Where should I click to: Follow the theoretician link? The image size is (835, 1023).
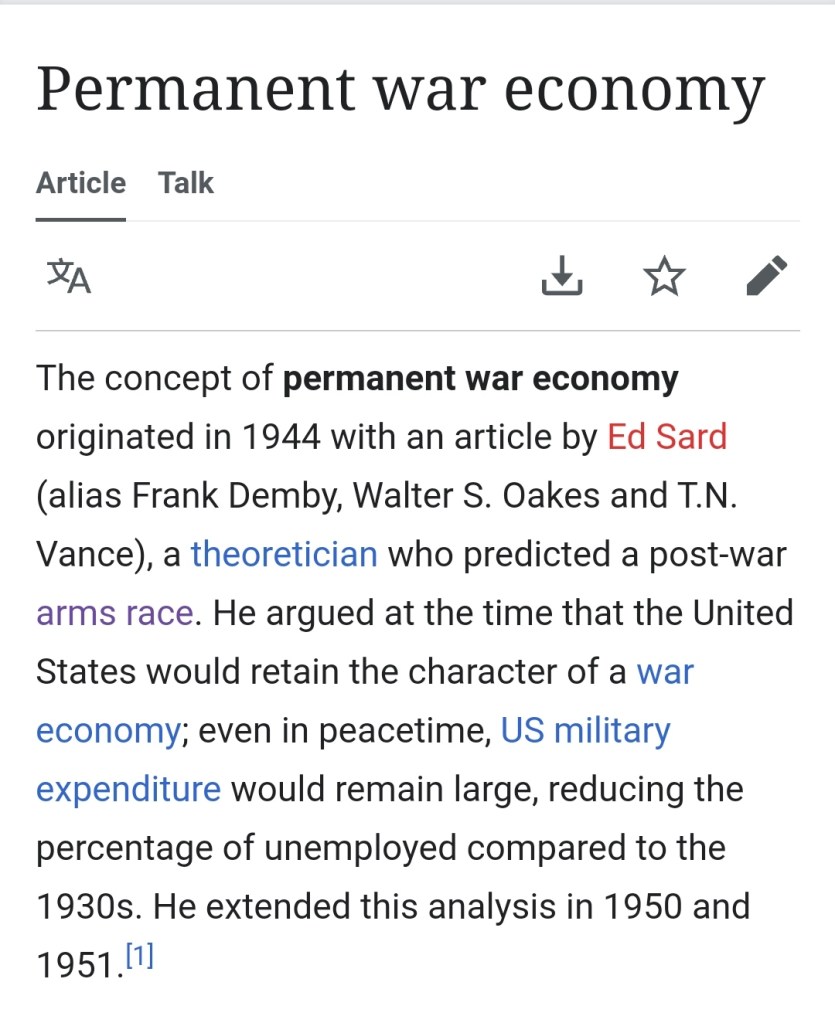tap(284, 554)
